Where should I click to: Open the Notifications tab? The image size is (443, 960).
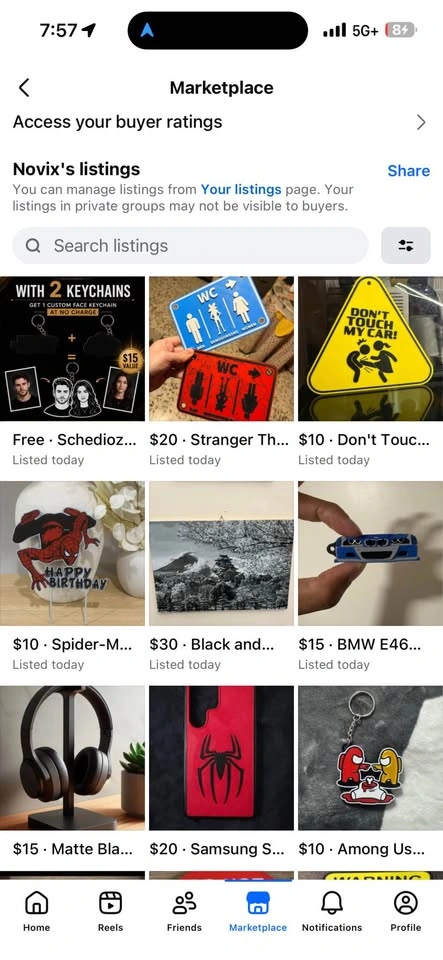(x=332, y=911)
